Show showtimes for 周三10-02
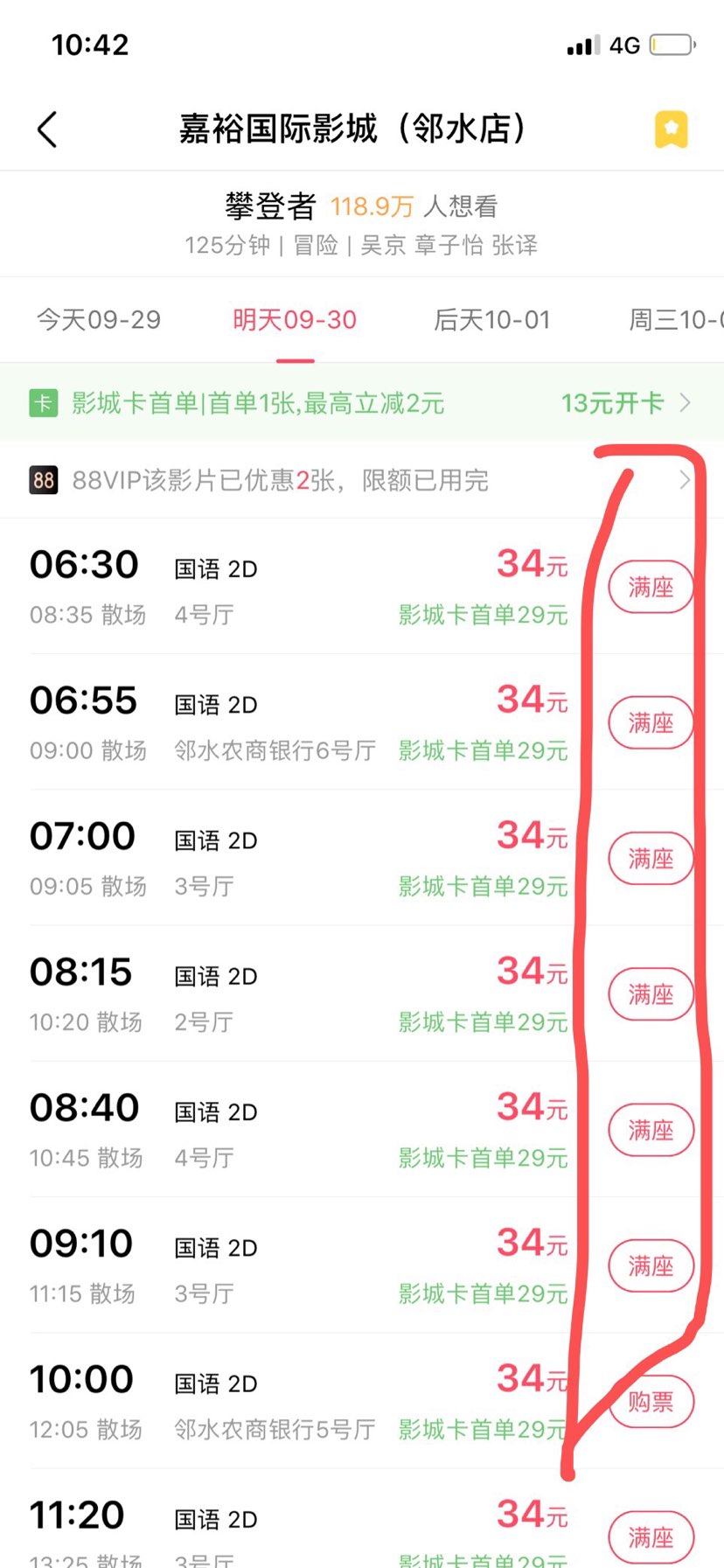The height and width of the screenshot is (1568, 724). (675, 320)
